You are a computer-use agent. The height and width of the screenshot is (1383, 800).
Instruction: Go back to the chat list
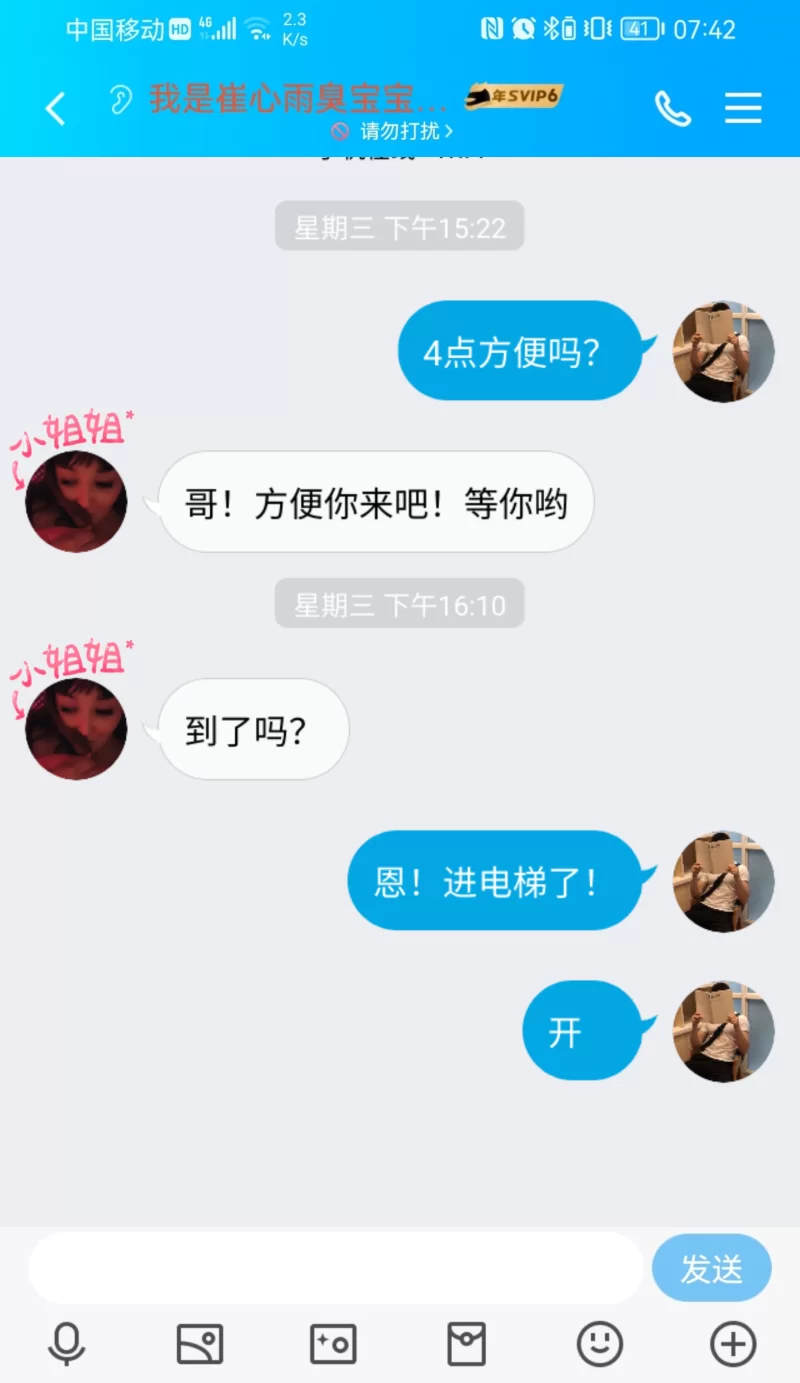pyautogui.click(x=56, y=108)
